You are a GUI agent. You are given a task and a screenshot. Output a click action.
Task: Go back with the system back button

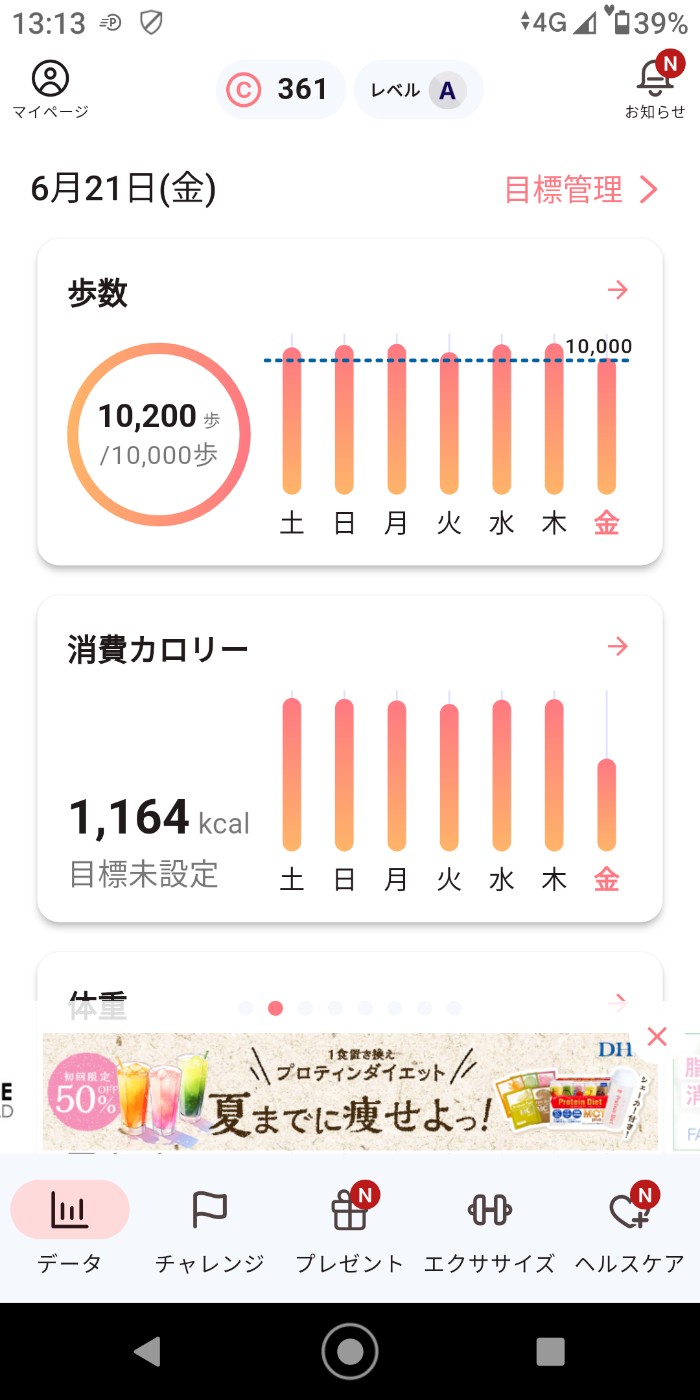pyautogui.click(x=148, y=1352)
